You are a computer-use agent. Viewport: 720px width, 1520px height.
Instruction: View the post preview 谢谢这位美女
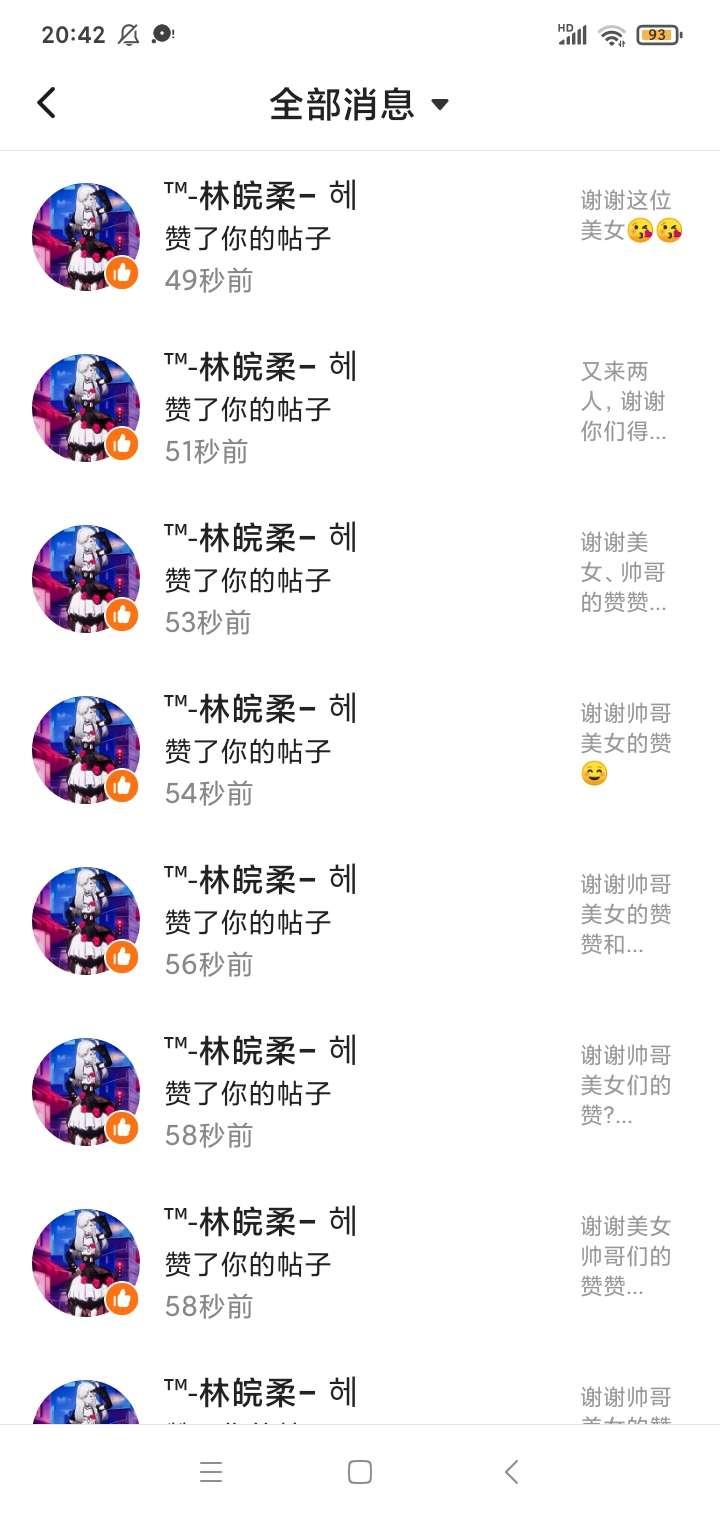coord(631,216)
